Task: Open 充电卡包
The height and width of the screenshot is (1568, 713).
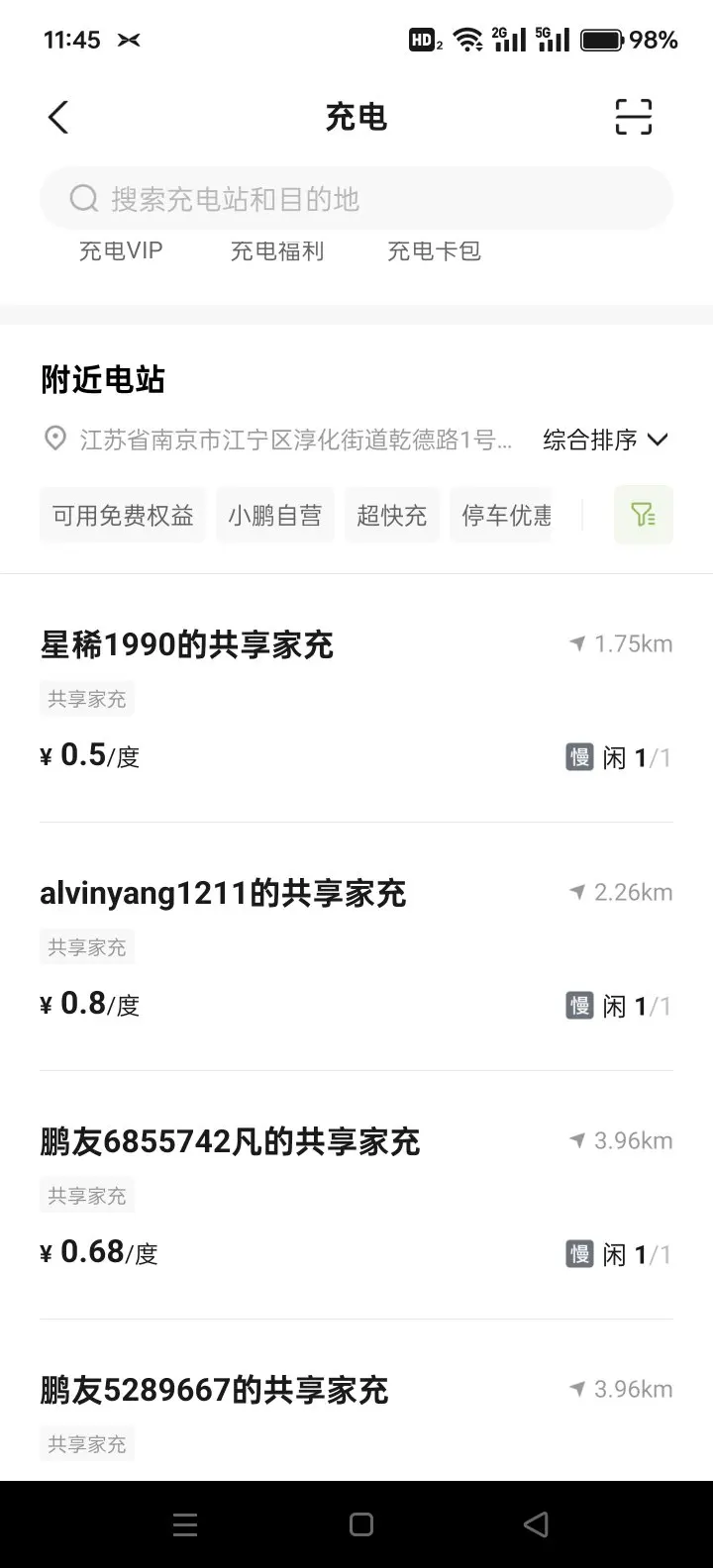Action: click(x=435, y=251)
